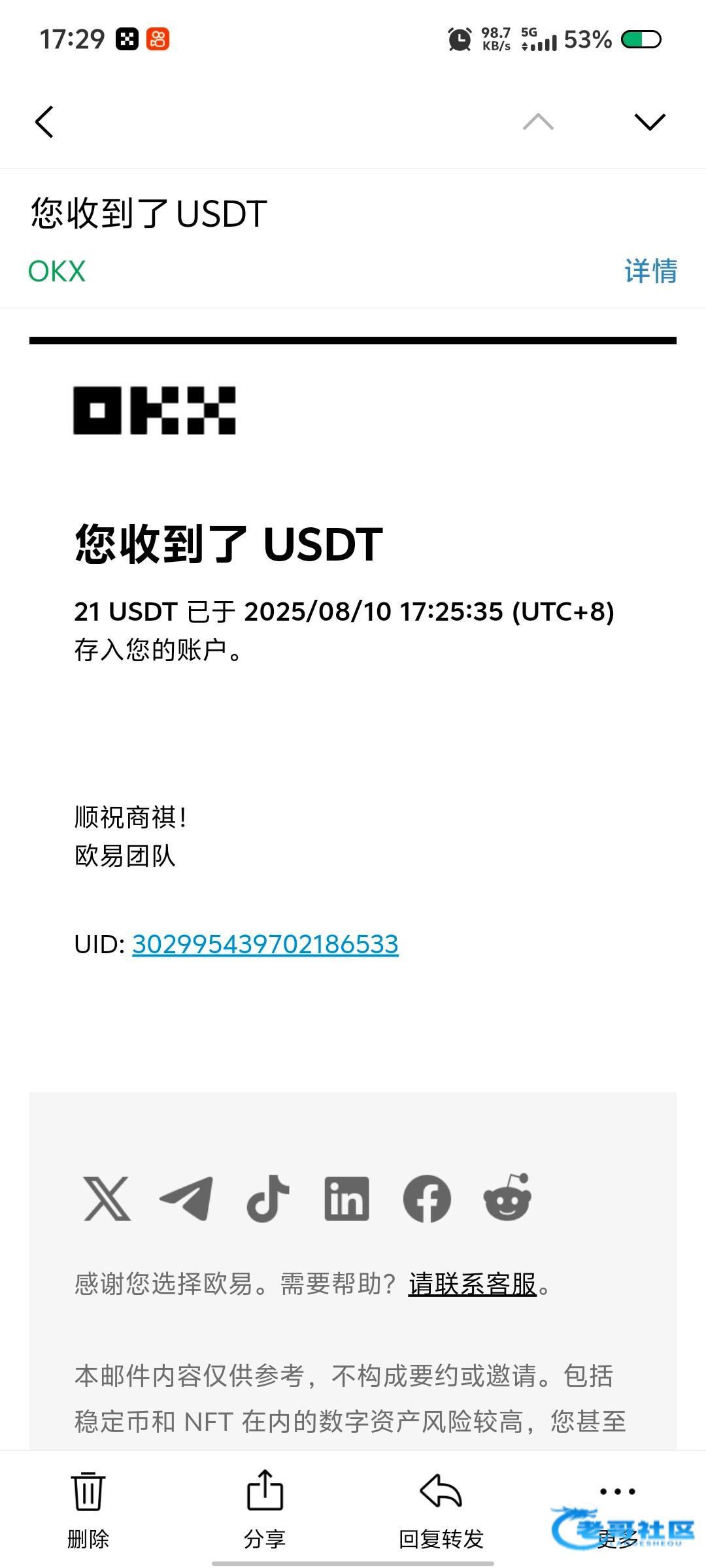Screen dimensions: 706x1568
Task: Jump to the next email arrow
Action: [650, 122]
